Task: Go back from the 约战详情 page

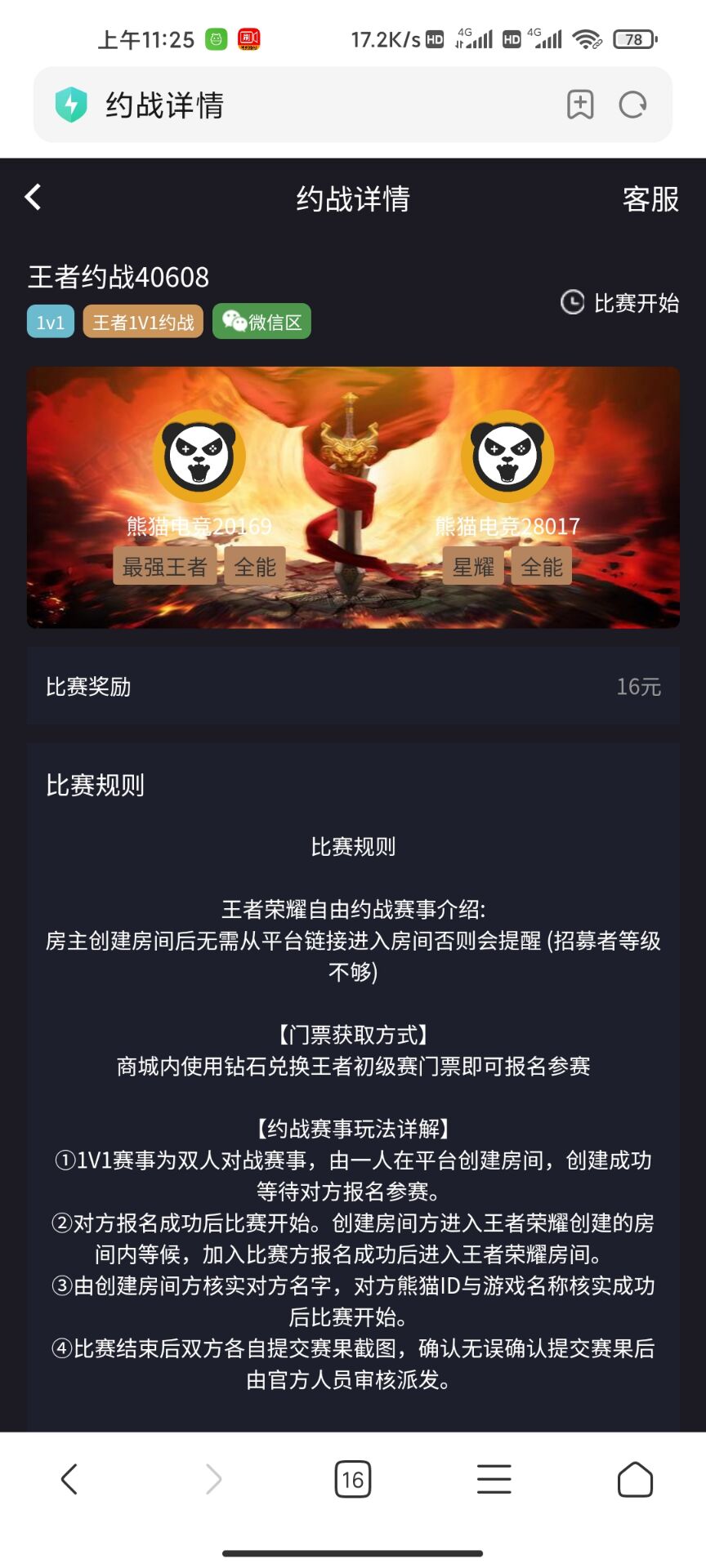Action: point(33,198)
